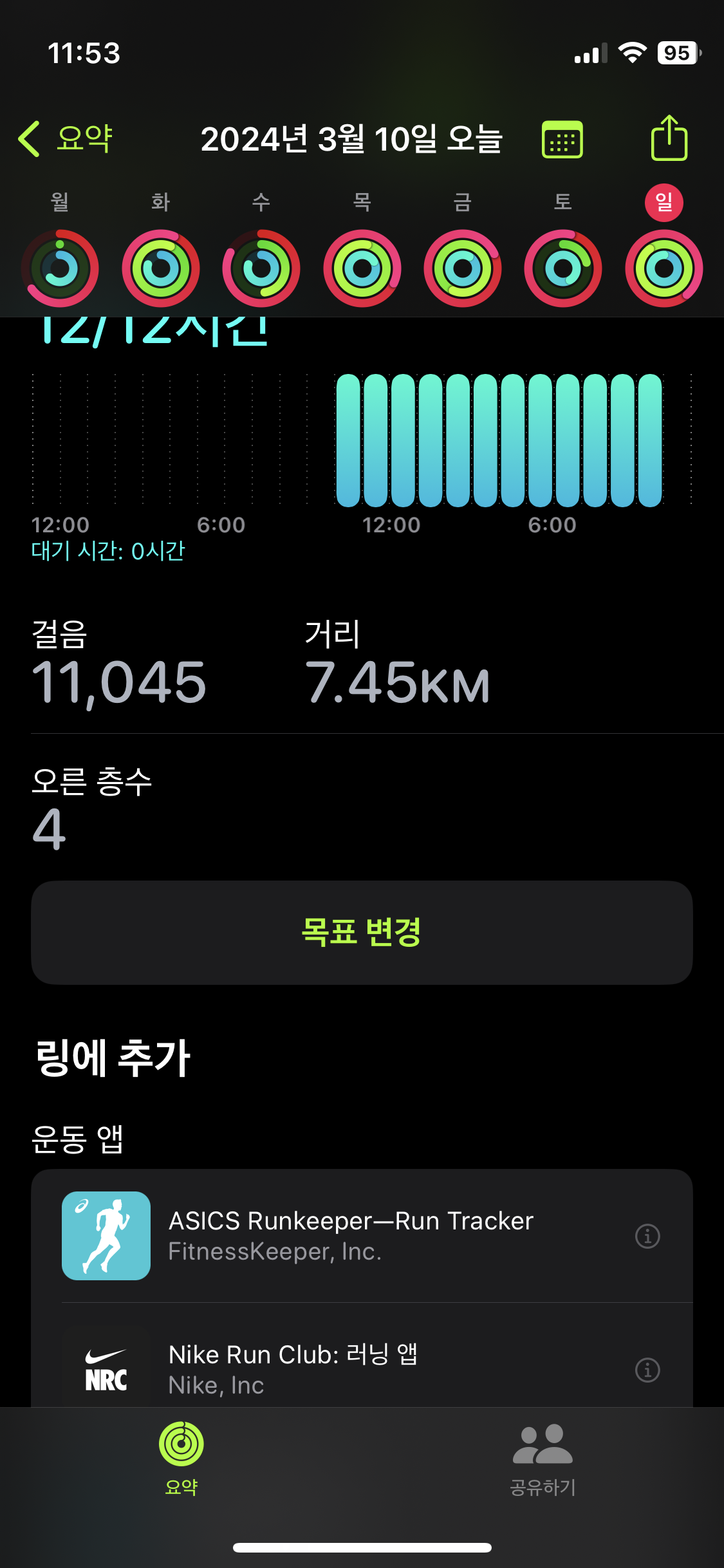Select Wednesday (수) activity rings
This screenshot has height=1568, width=724.
pyautogui.click(x=261, y=268)
